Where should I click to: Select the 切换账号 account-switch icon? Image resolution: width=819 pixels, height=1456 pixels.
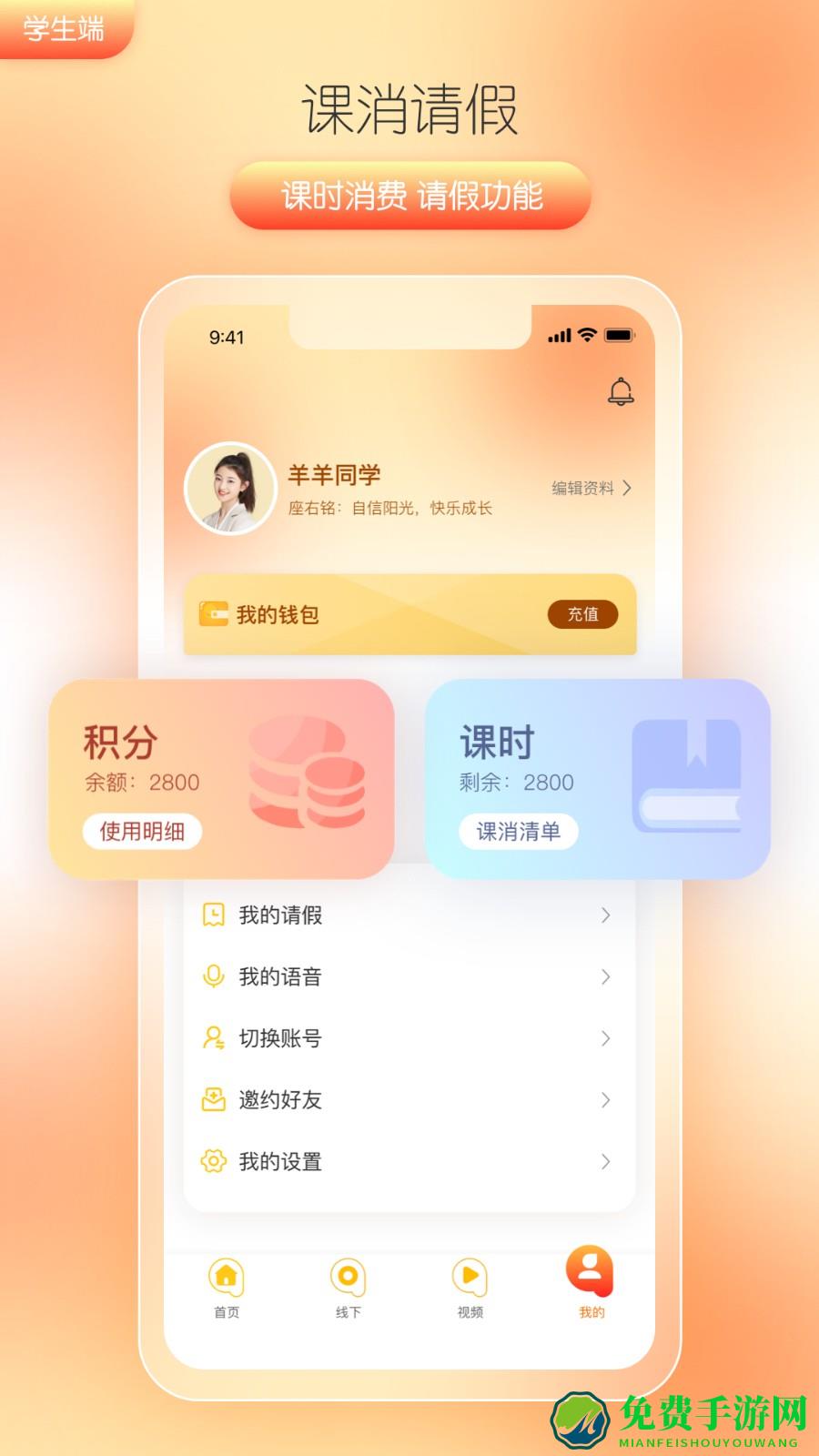point(212,1038)
